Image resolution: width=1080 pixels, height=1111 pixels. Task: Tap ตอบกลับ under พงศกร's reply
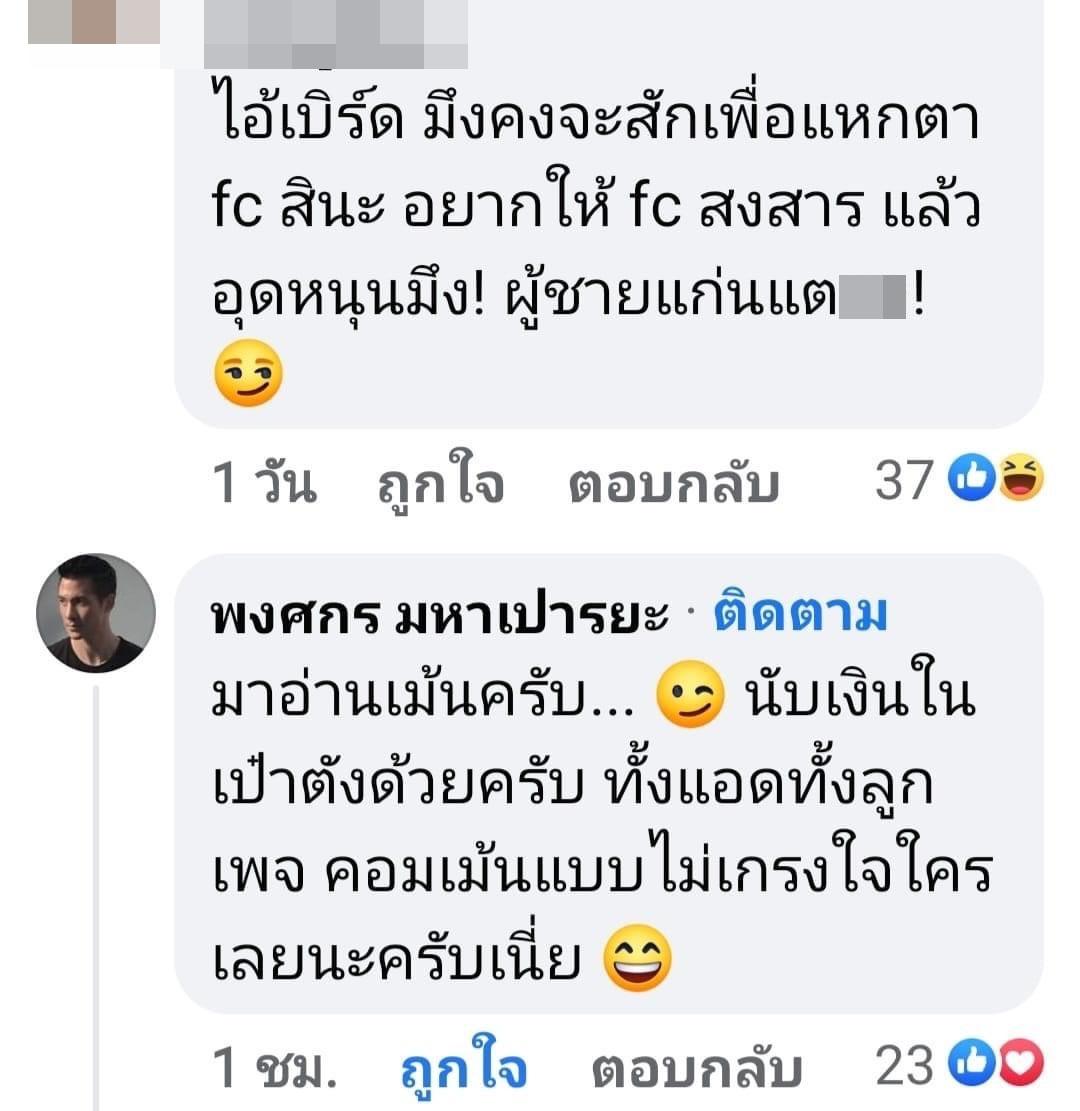click(696, 1069)
